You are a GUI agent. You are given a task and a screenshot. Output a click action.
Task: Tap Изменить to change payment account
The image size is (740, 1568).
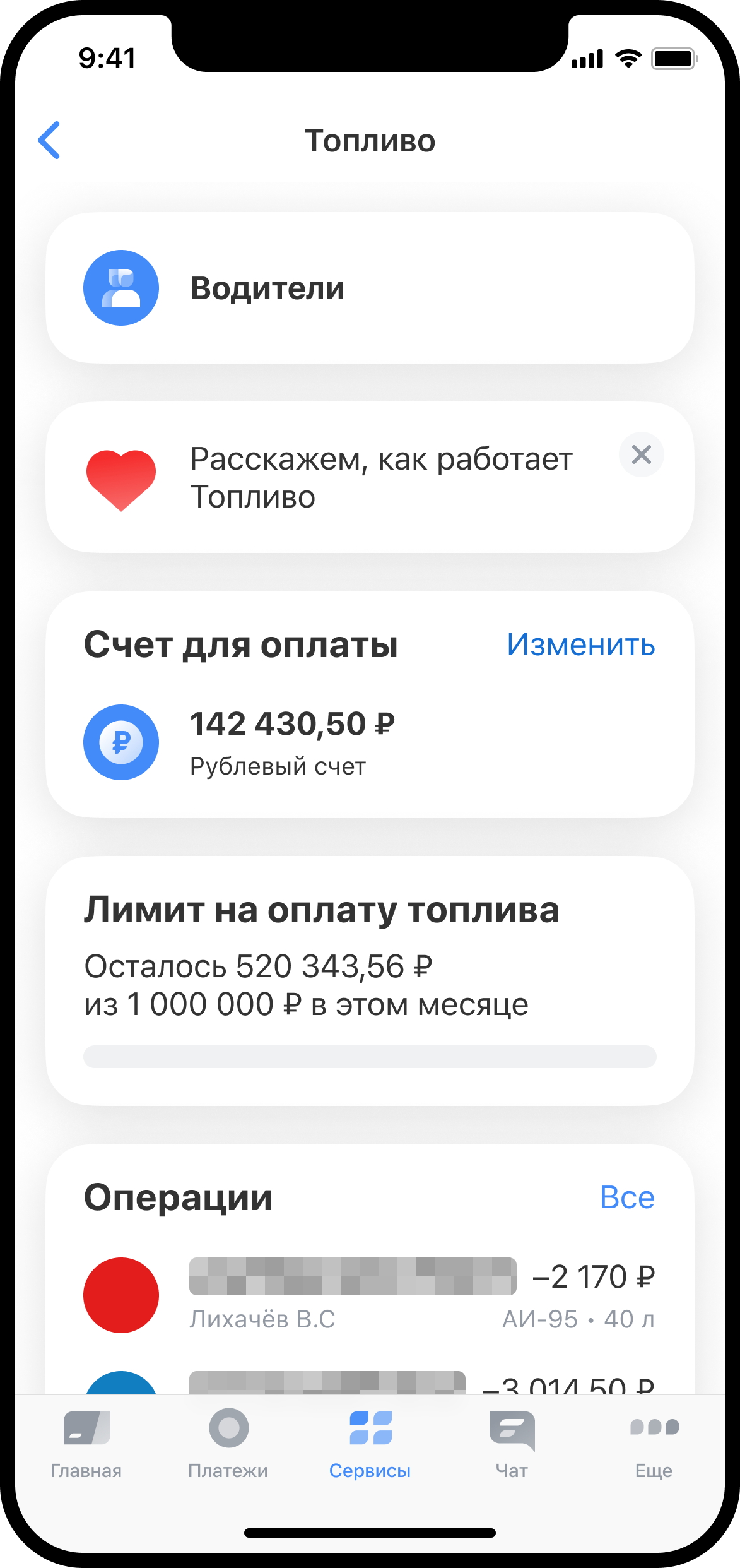[x=580, y=644]
